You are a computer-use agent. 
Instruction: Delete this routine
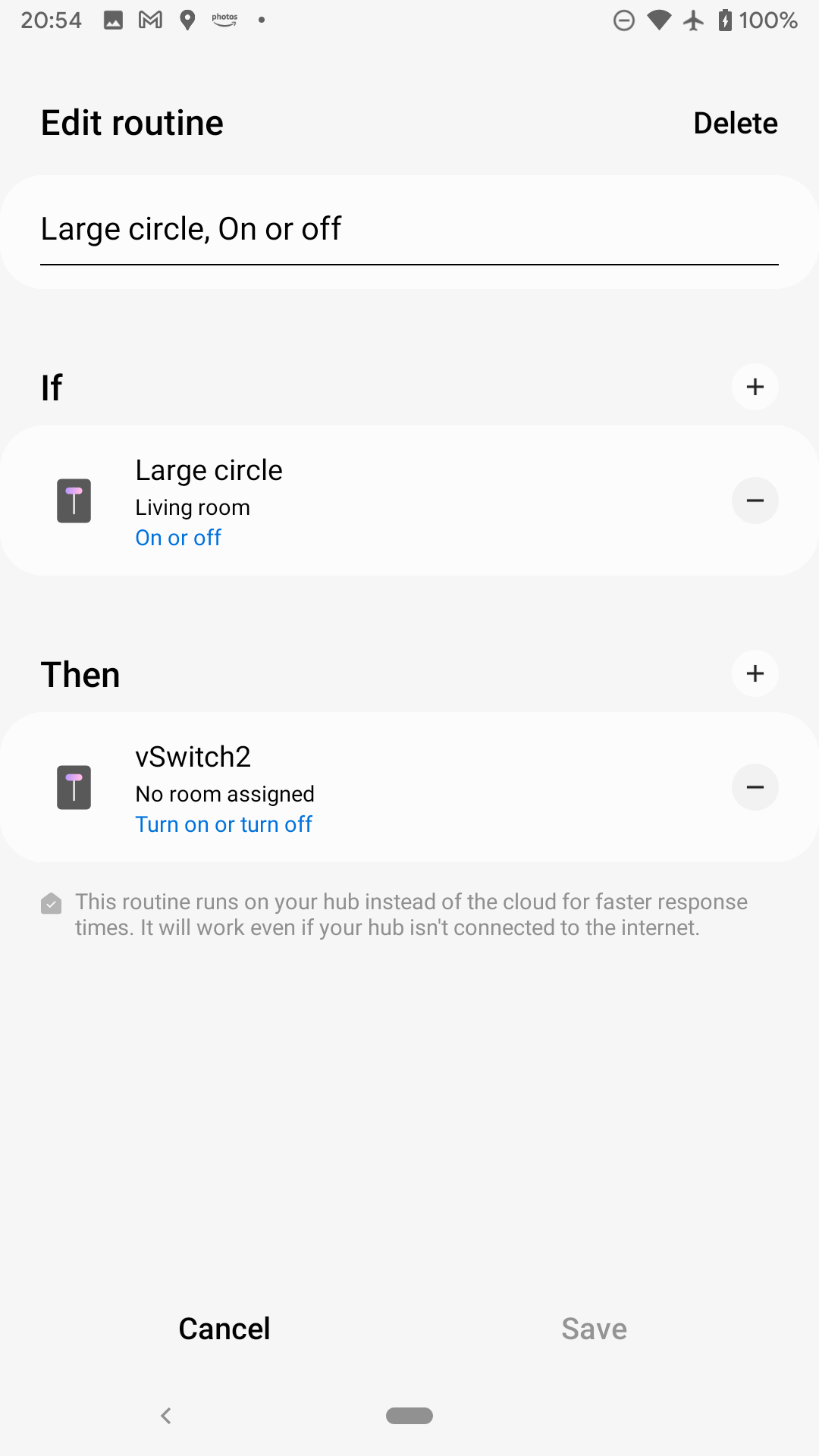(735, 123)
